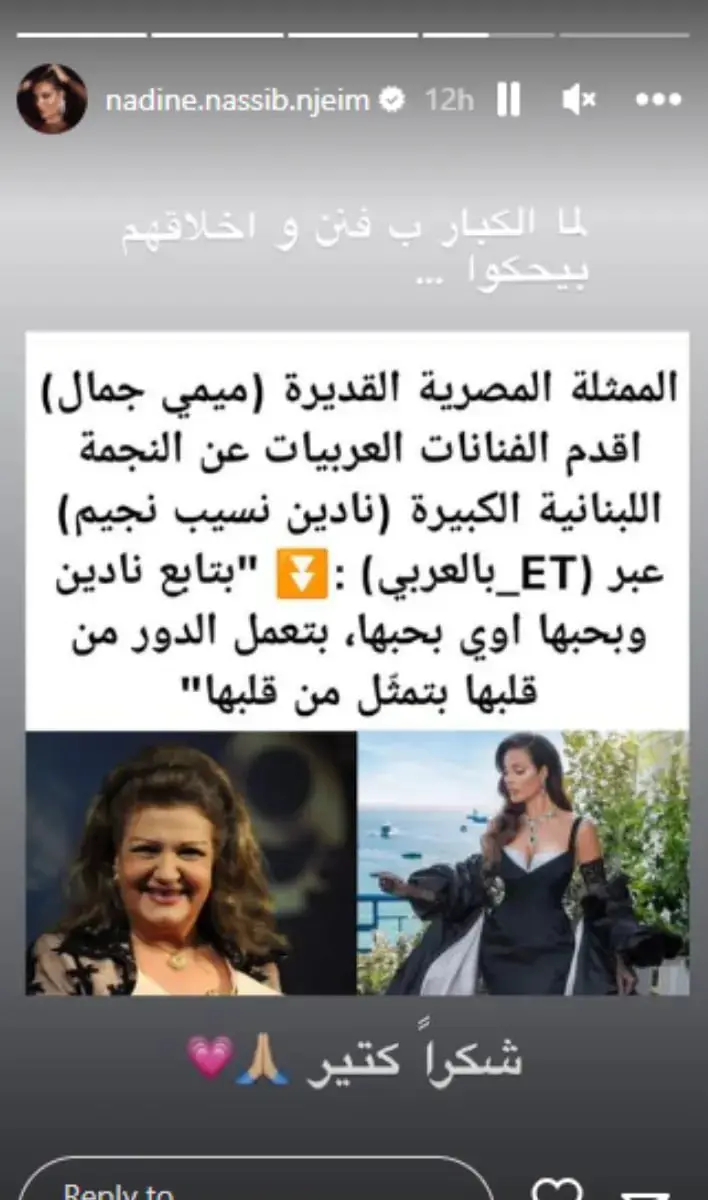Open the nadine.nassib.njeim username link
708x1200 pixels.
pyautogui.click(x=237, y=100)
